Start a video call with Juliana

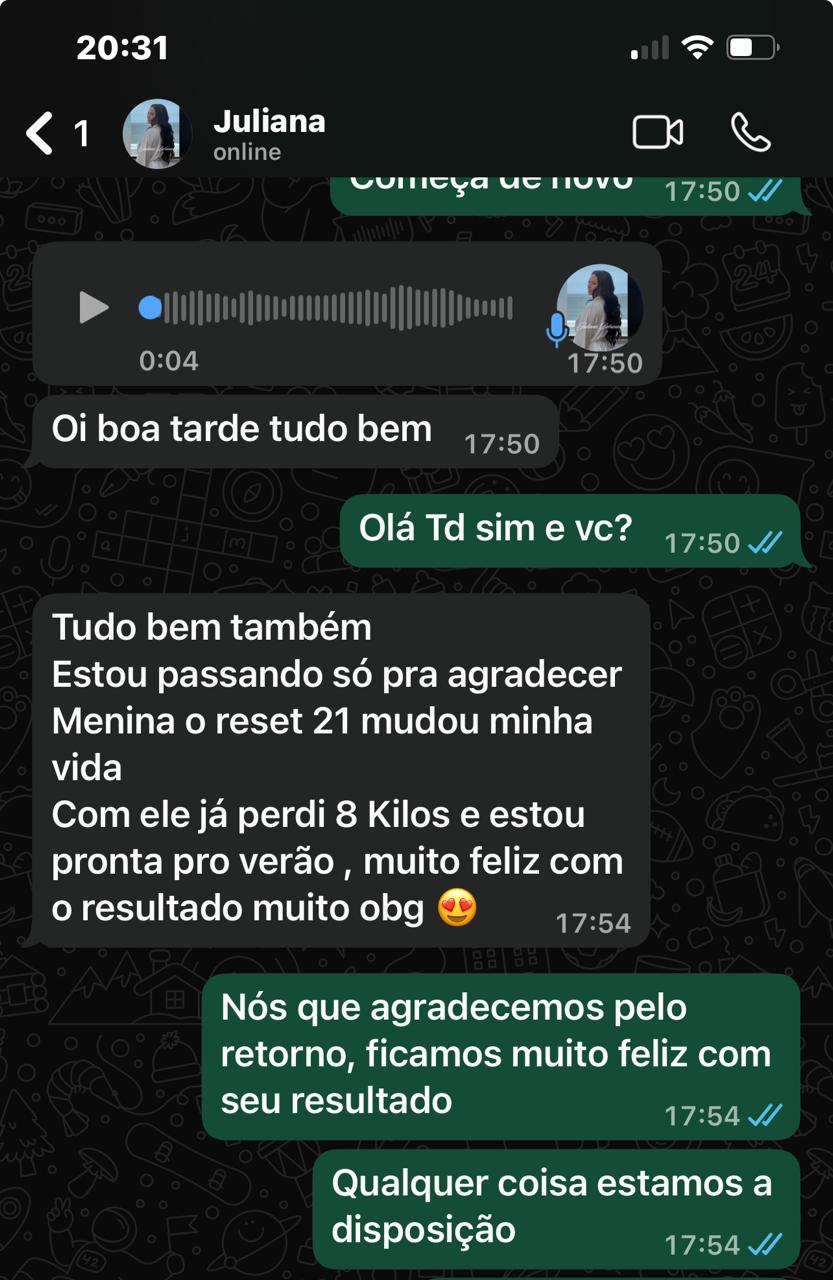658,132
